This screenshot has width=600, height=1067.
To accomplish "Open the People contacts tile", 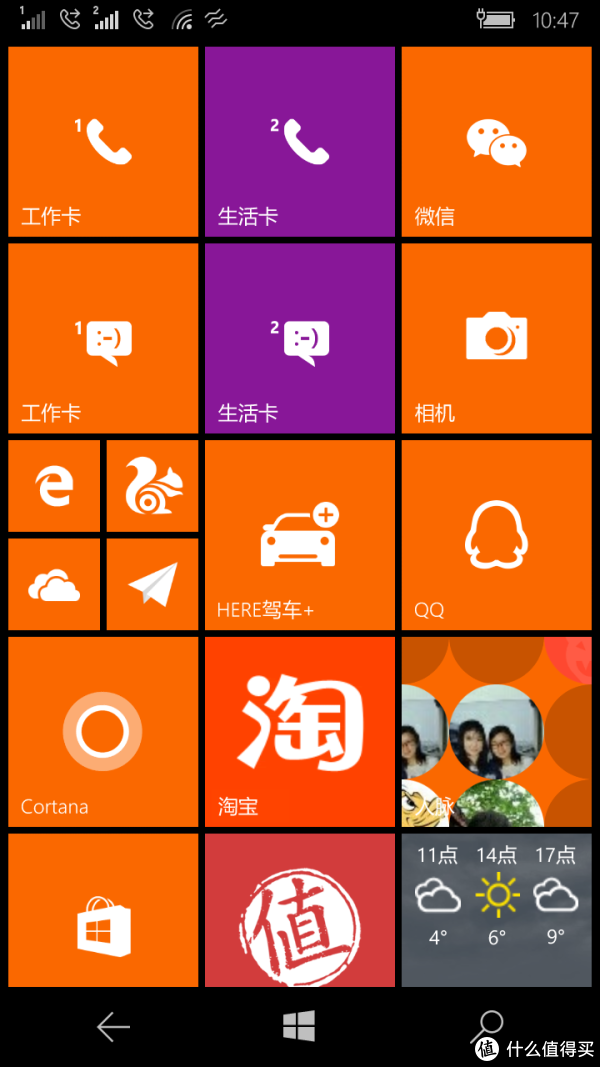I will point(496,732).
